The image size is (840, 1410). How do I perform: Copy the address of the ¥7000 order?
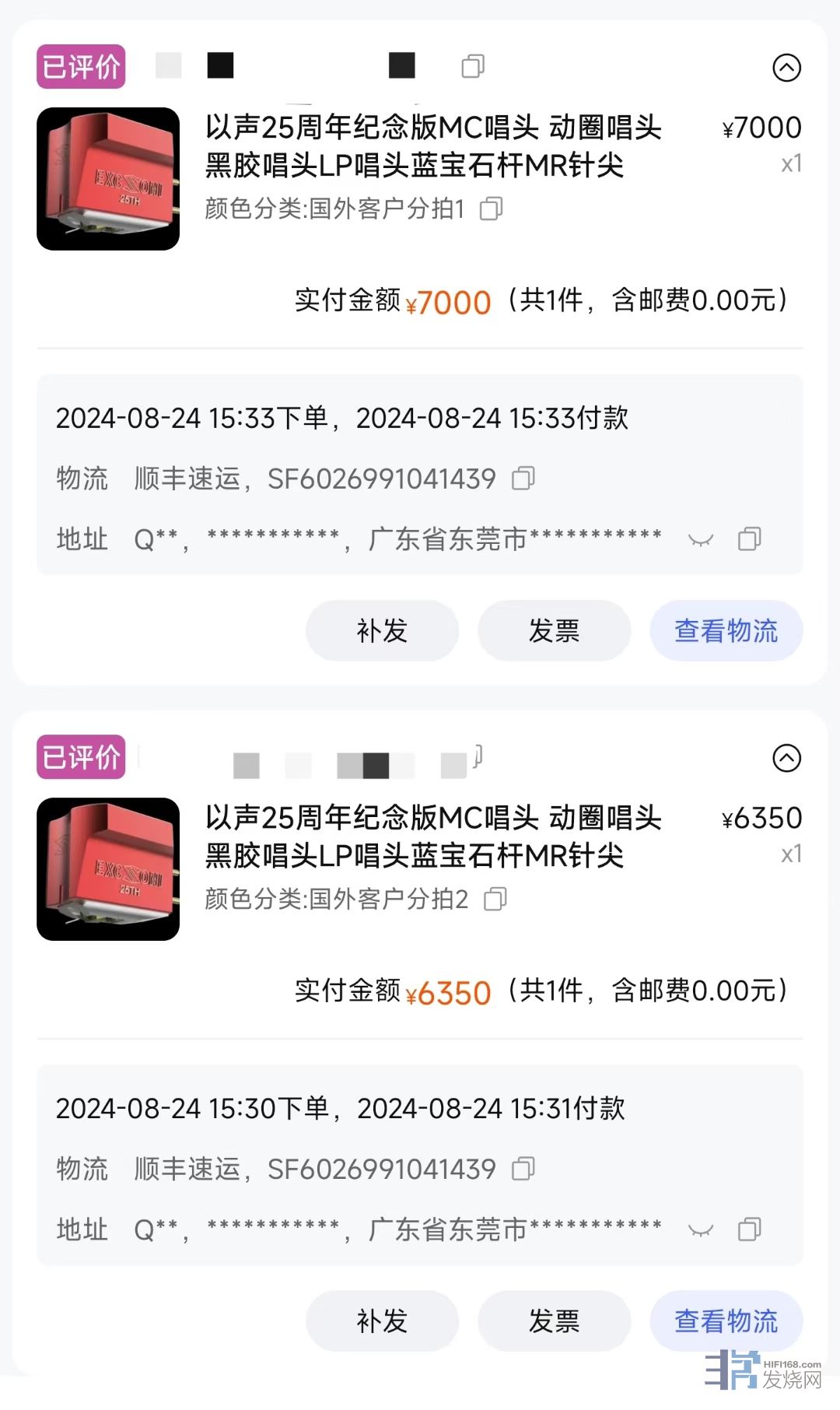749,538
